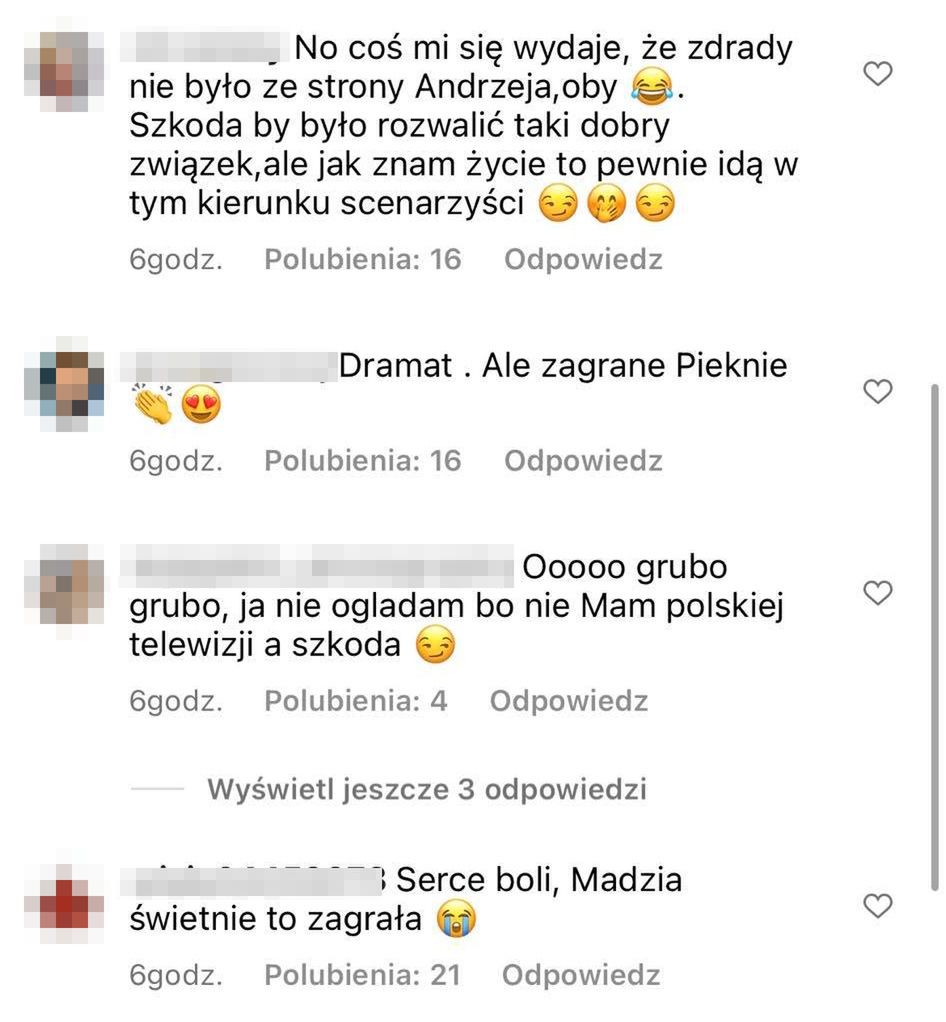This screenshot has height=1022, width=946.
Task: Like the comment about zdrady ze strony Andrzeja
Action: [x=877, y=74]
